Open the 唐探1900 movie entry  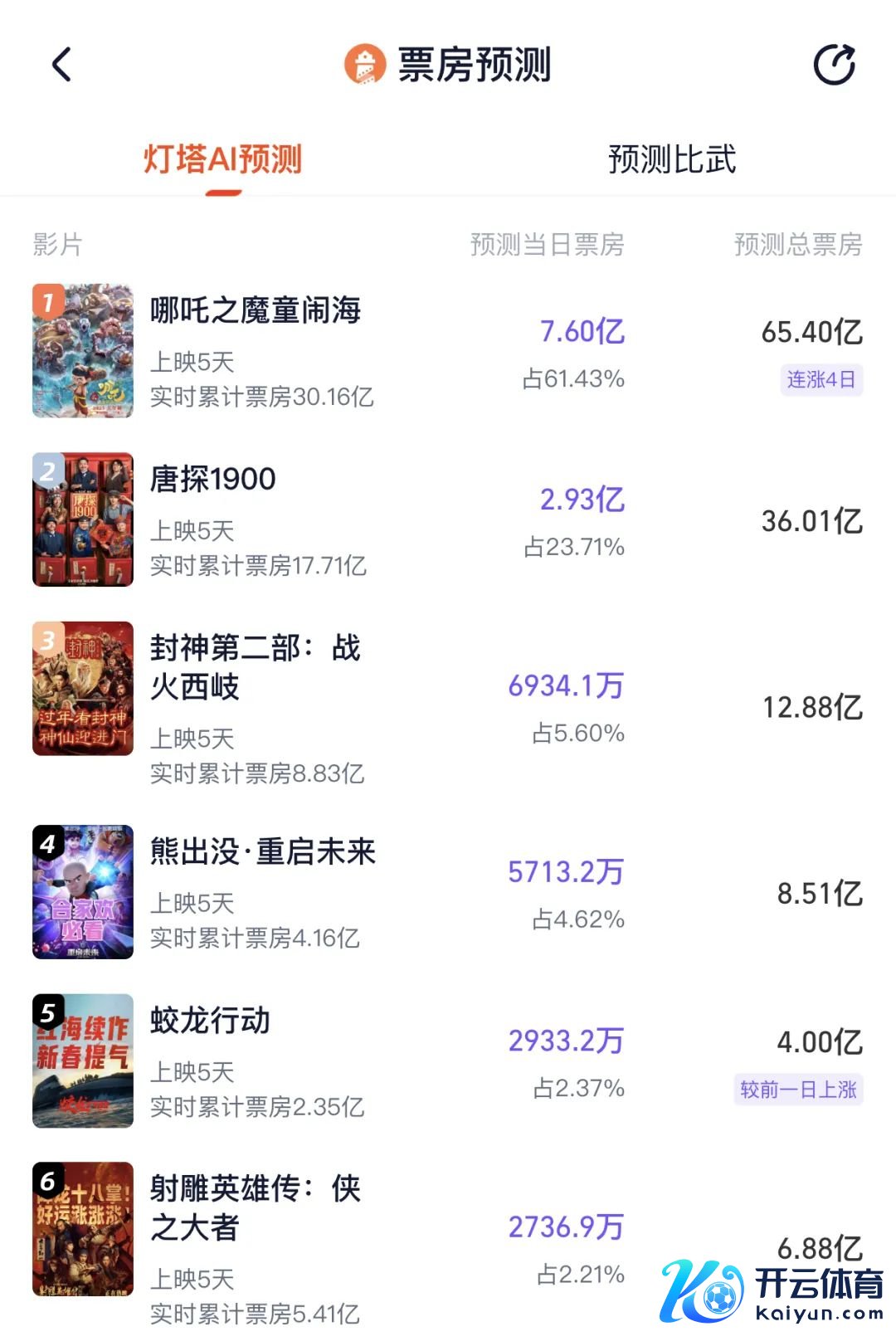pos(213,479)
